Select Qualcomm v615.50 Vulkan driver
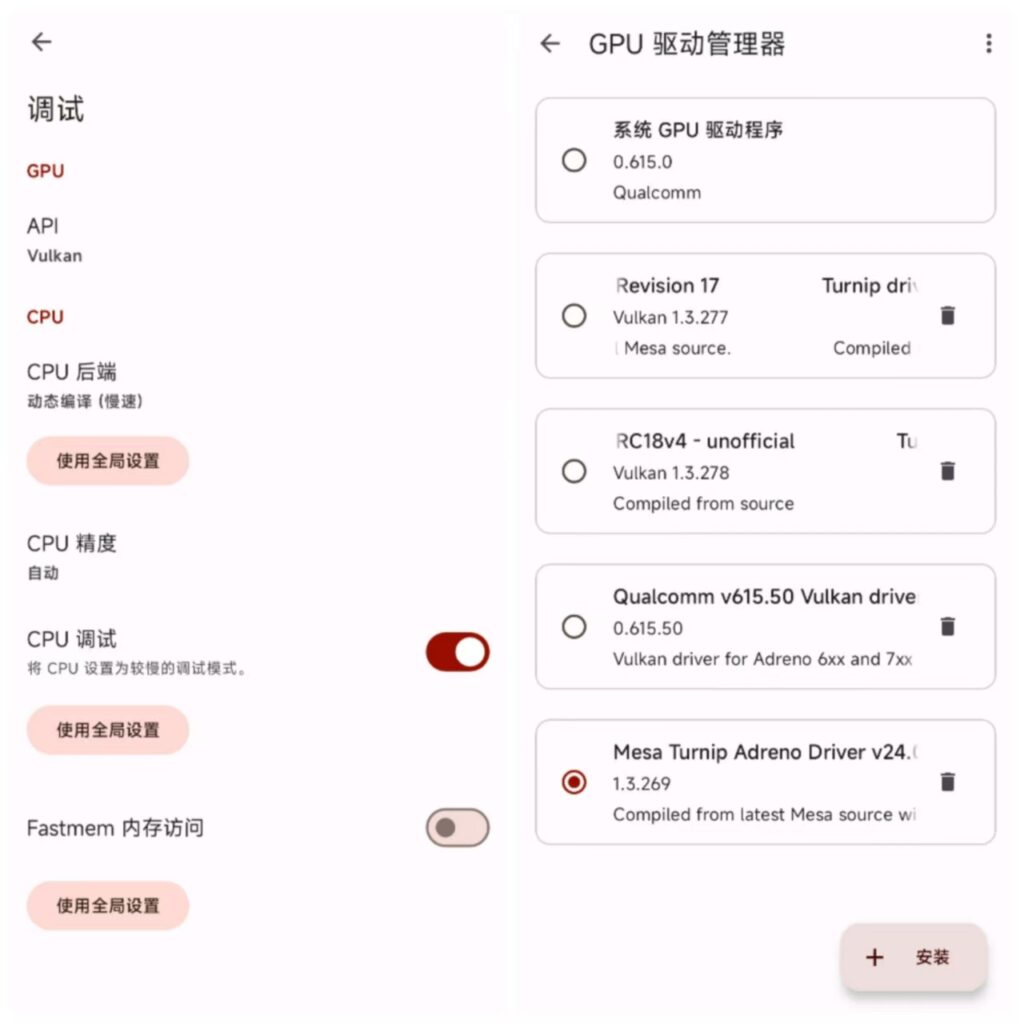 point(574,627)
